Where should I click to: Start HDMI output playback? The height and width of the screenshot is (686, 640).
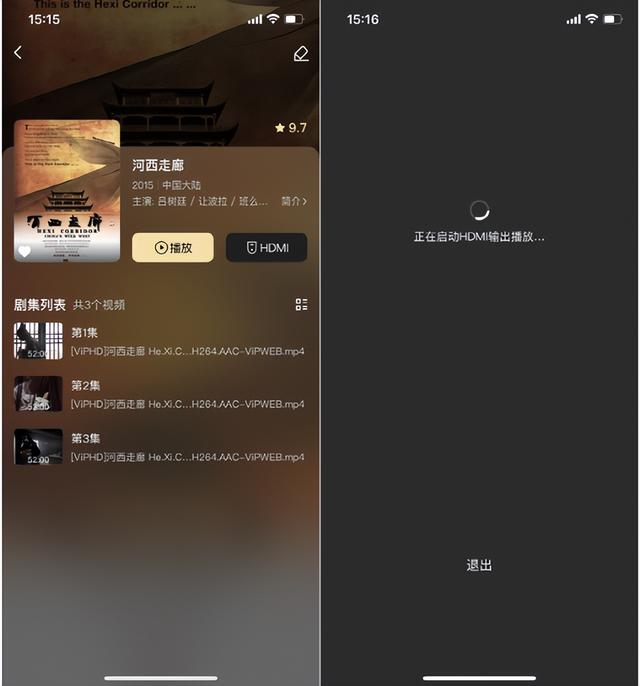[266, 247]
